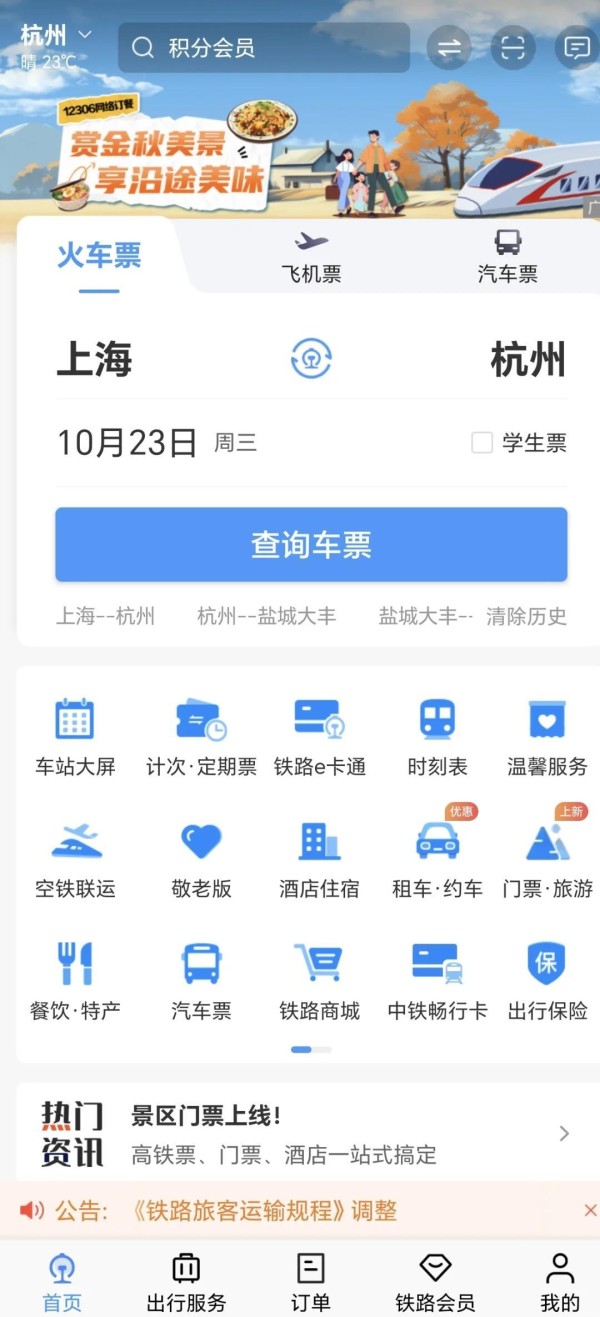
Task: Select history route 杭州--盐城大丰
Action: click(x=267, y=616)
